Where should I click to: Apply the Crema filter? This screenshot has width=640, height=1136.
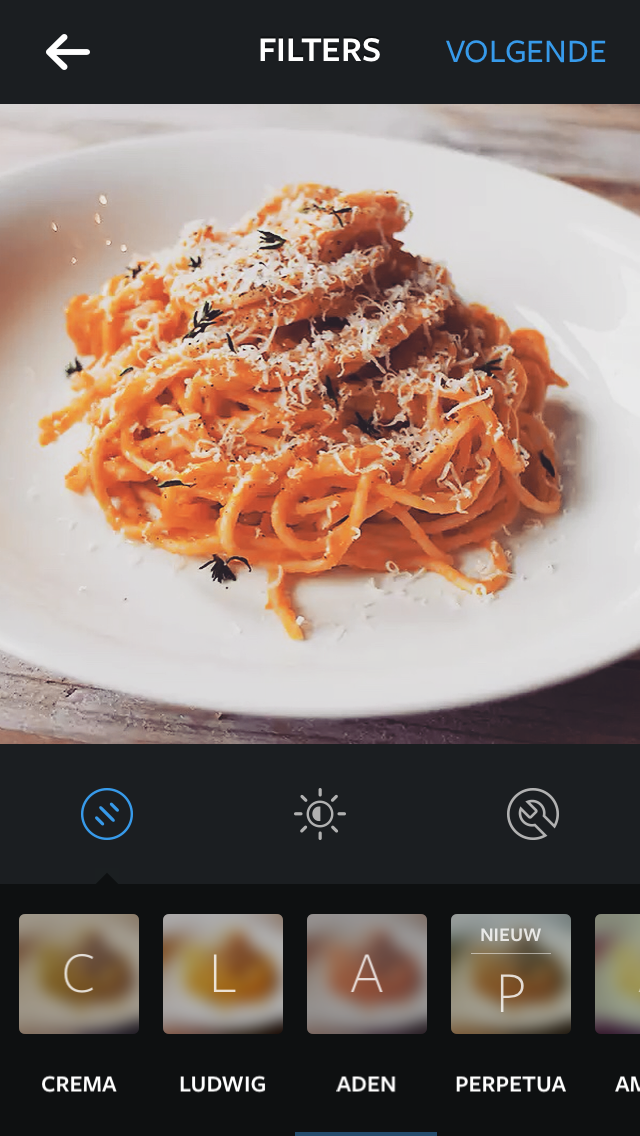[79, 974]
